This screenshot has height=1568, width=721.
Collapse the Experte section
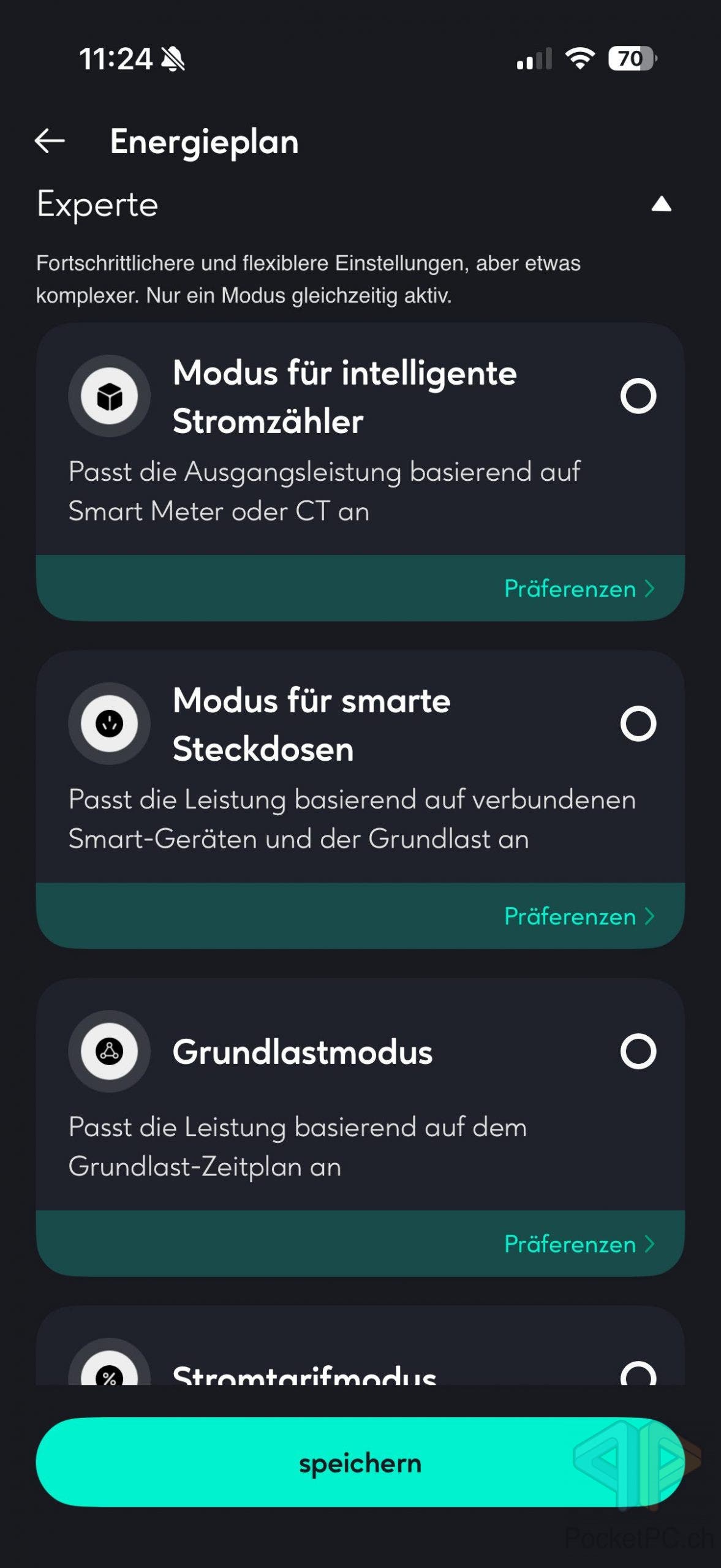[x=661, y=204]
